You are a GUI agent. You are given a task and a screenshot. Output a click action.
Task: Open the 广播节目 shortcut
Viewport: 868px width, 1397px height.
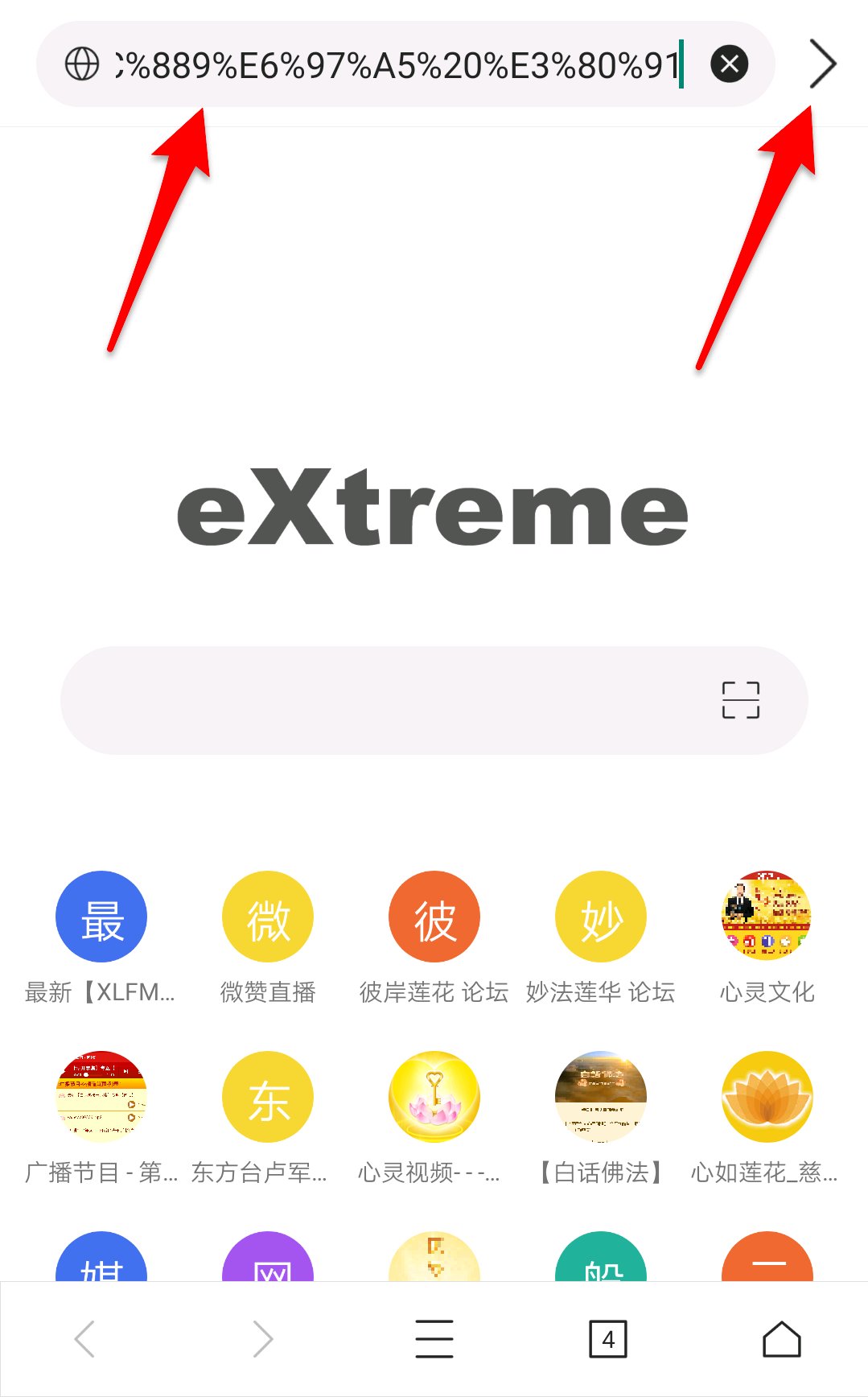pos(101,1097)
